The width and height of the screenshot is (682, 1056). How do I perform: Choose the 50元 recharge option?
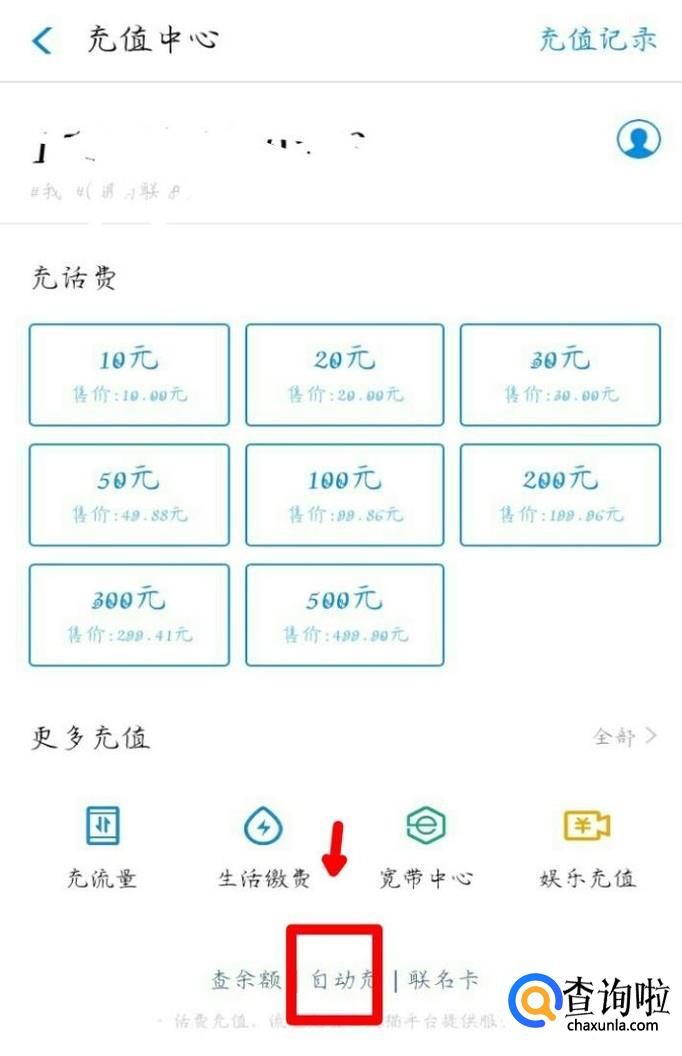click(129, 494)
